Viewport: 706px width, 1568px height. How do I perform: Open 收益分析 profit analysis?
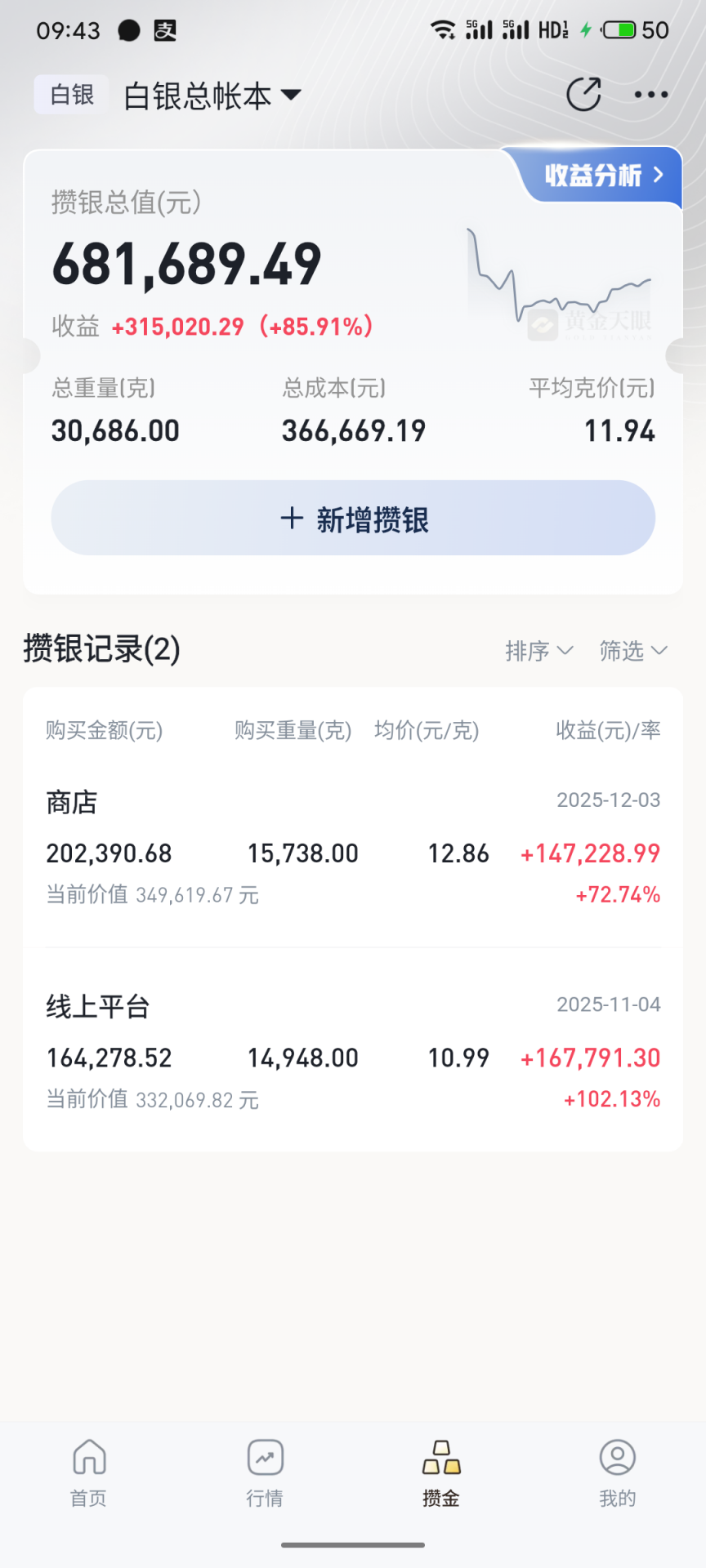[603, 175]
